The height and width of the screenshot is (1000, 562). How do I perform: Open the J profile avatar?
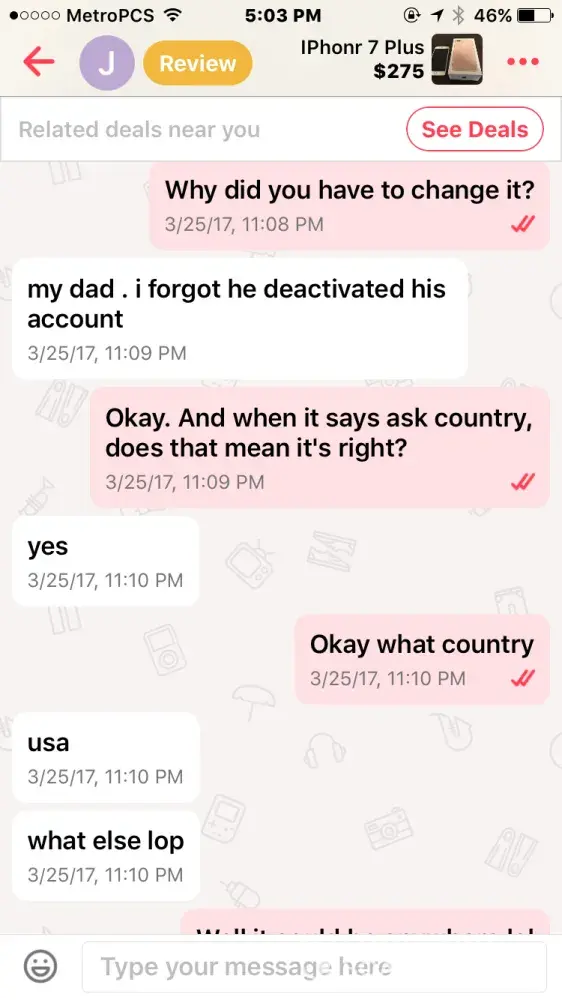[107, 62]
